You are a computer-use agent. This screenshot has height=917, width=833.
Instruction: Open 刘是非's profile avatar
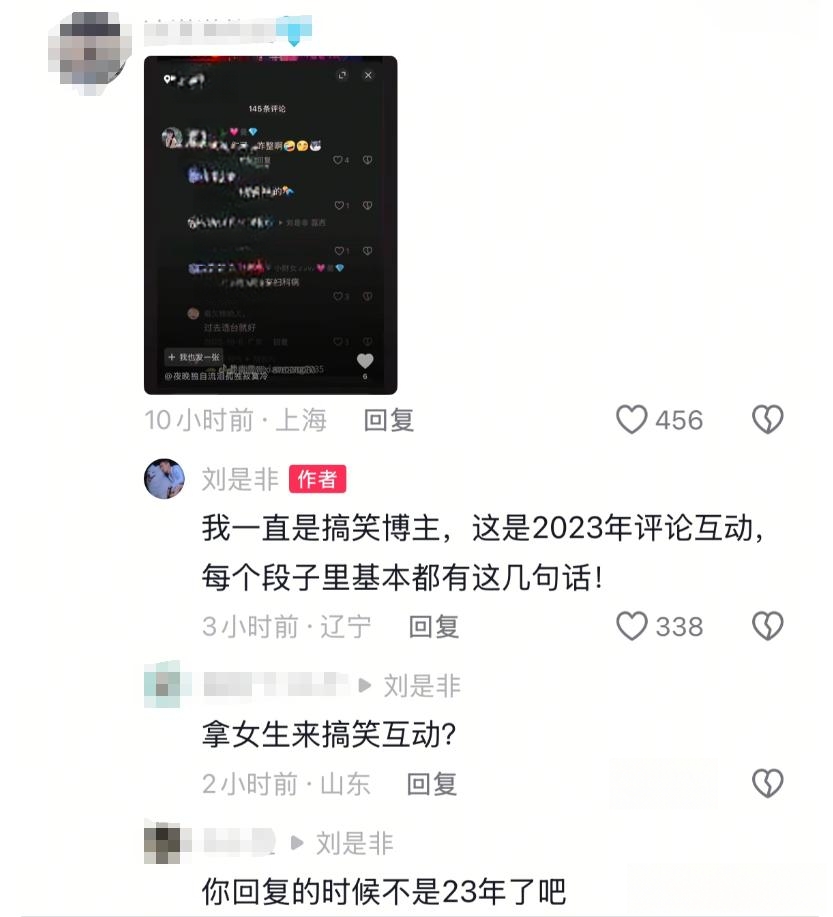(x=165, y=479)
